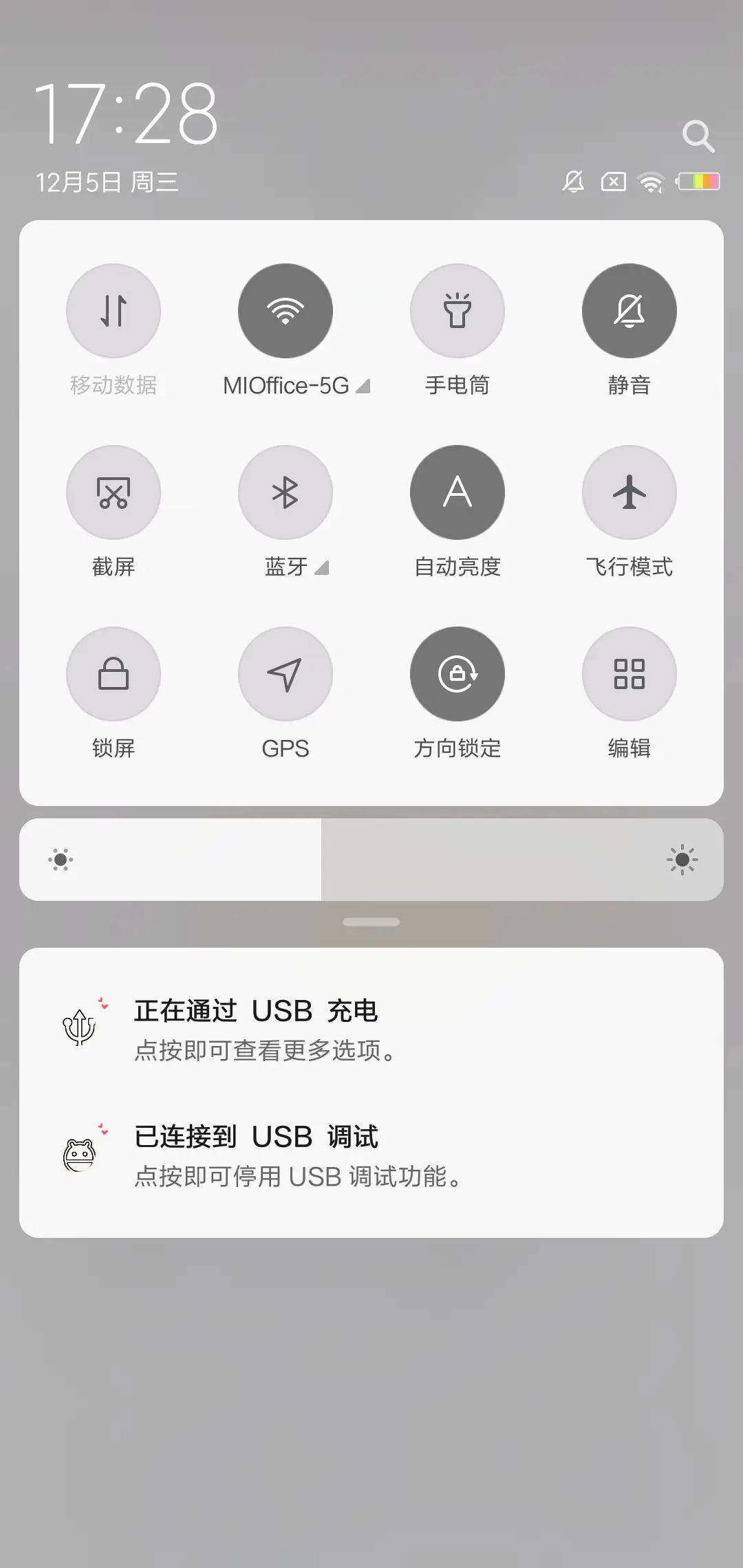The height and width of the screenshot is (1568, 743).
Task: Tap the battery indicator in status bar
Action: point(697,182)
